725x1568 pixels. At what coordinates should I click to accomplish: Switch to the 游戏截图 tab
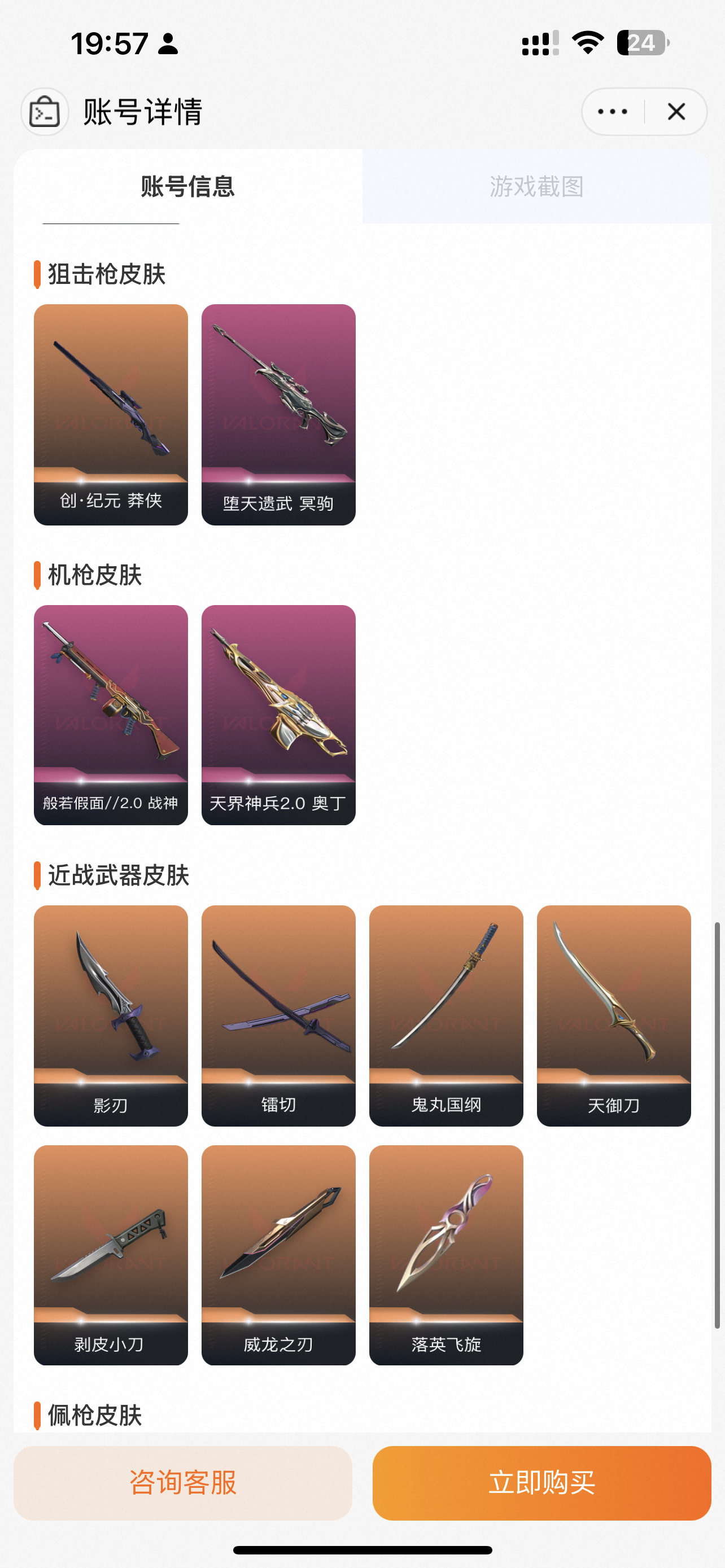(536, 186)
